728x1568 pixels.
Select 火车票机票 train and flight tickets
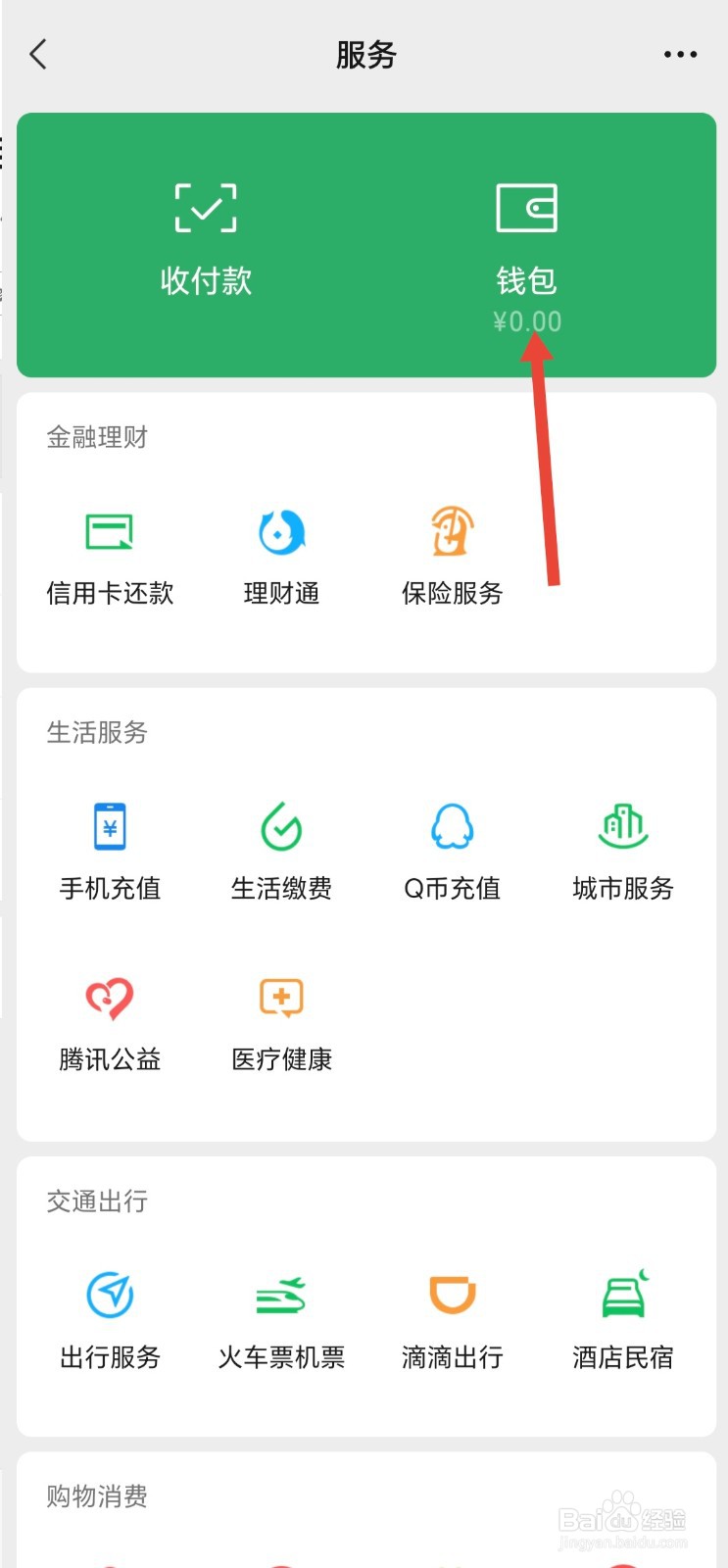tap(281, 1318)
